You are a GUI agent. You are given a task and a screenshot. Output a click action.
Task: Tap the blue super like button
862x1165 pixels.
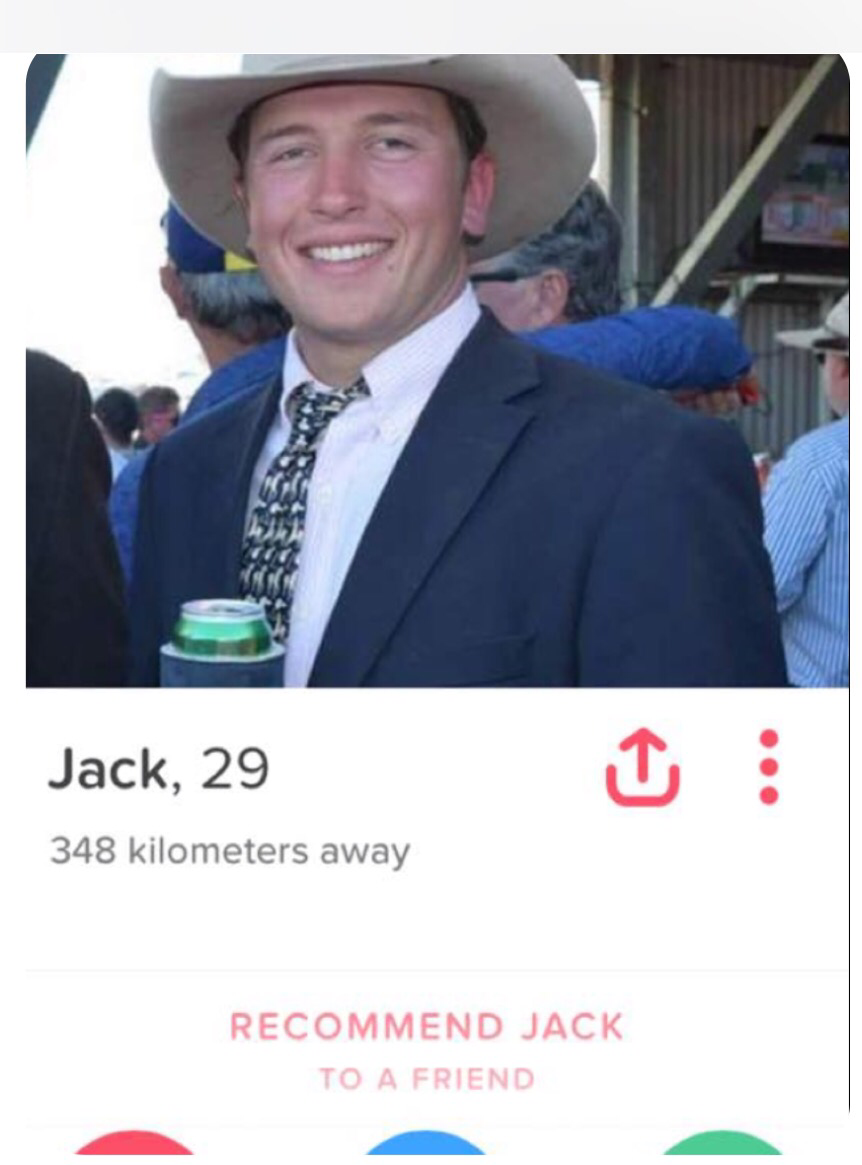(426, 1147)
